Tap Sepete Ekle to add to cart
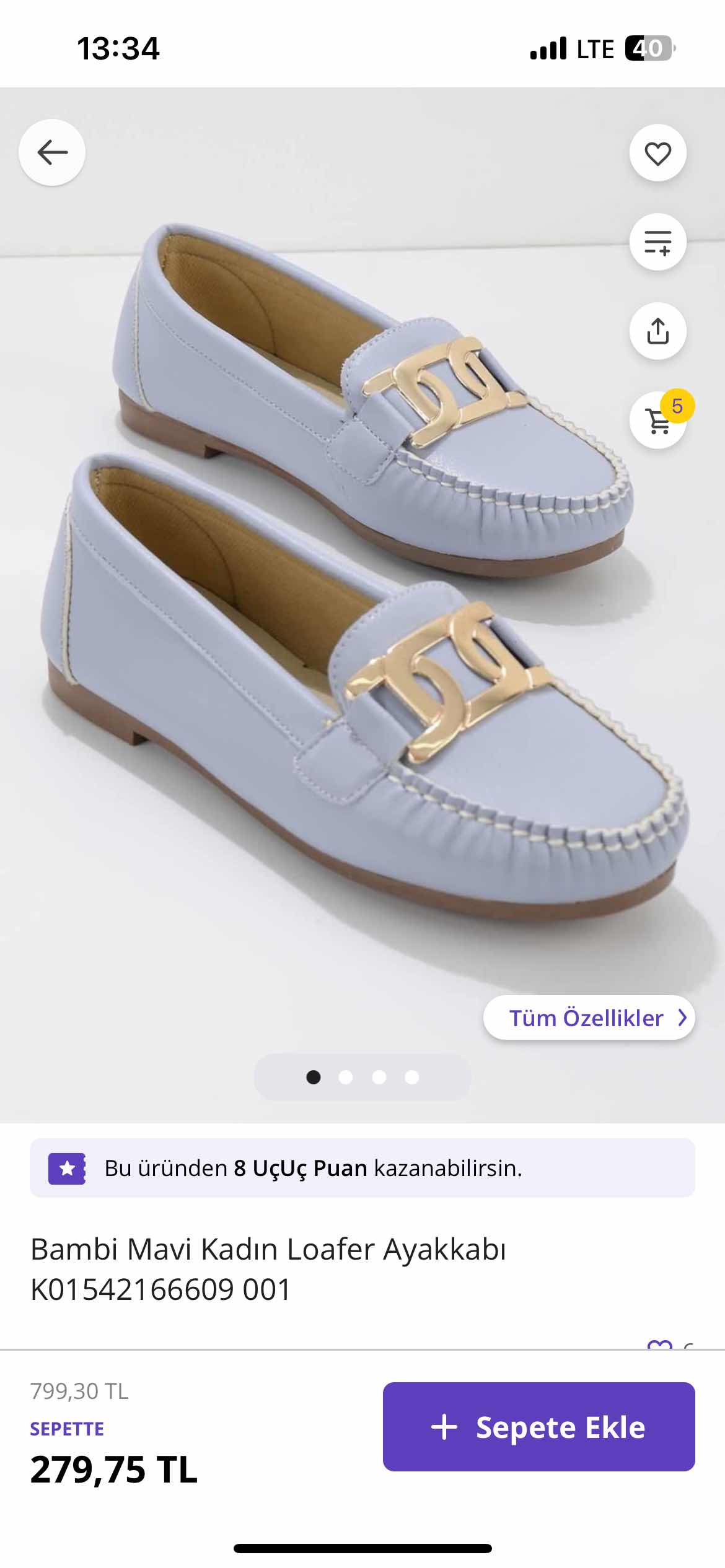This screenshot has width=725, height=1568. pos(538,1426)
